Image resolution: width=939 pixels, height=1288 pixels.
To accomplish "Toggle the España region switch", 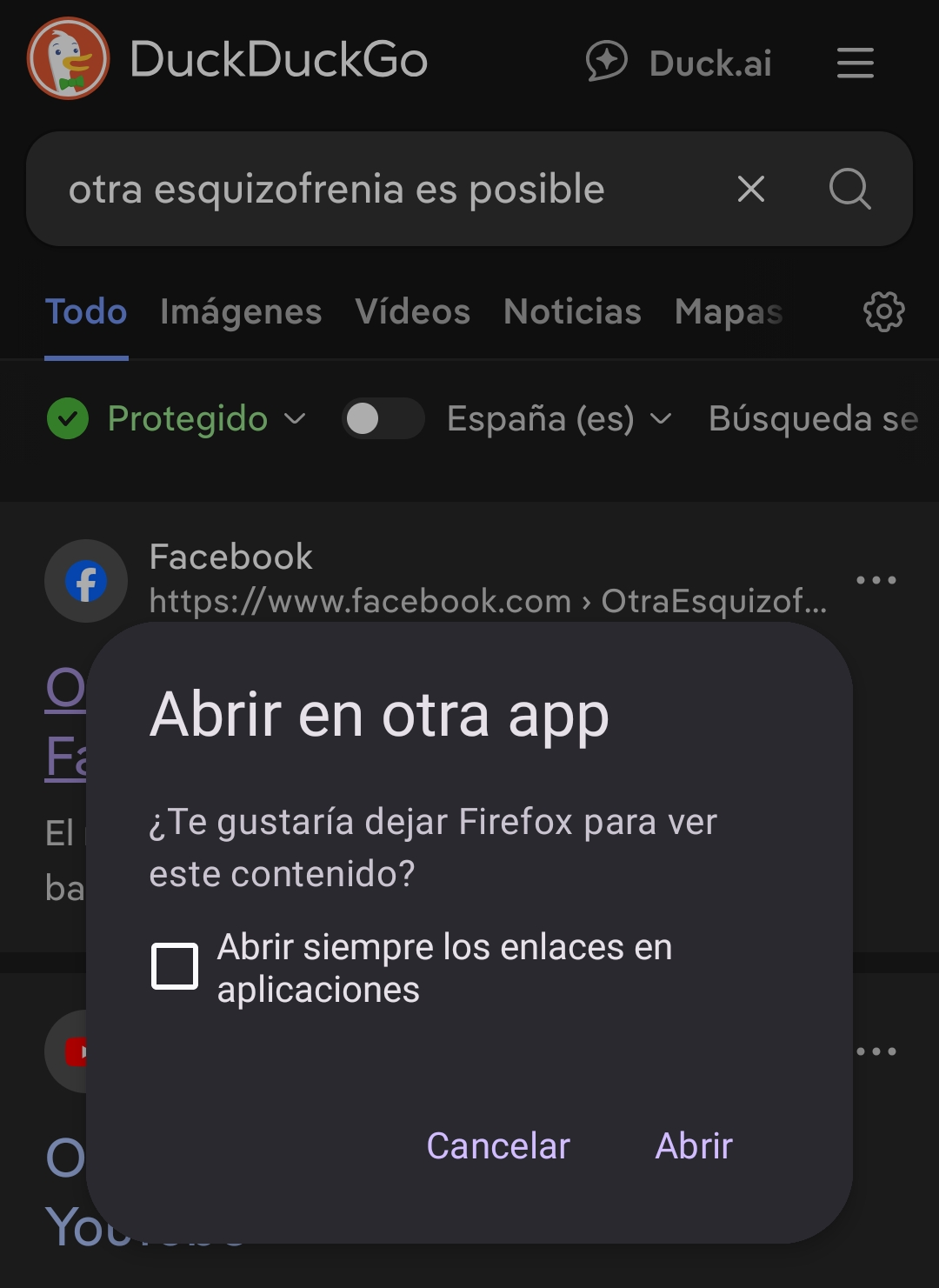I will coord(383,419).
